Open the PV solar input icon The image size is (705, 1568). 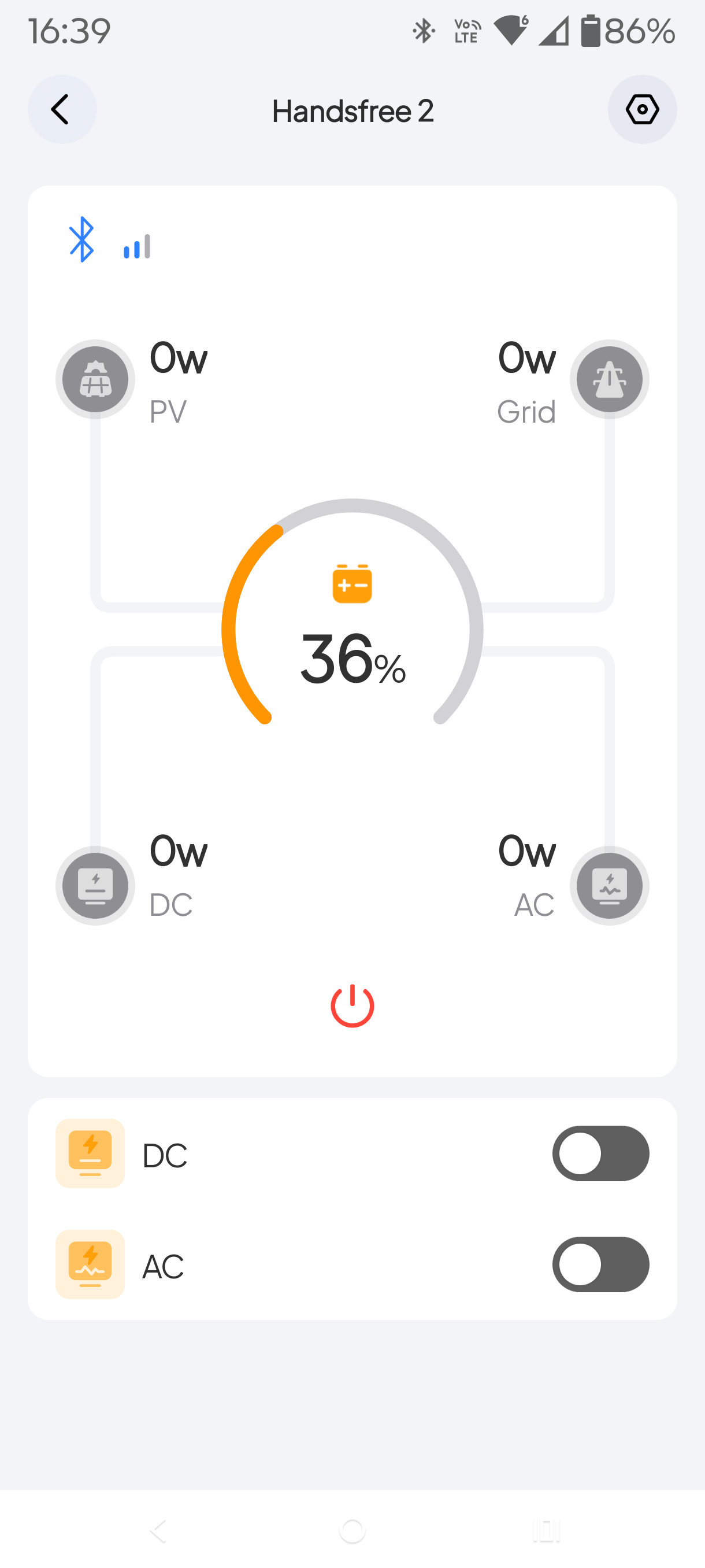[95, 379]
